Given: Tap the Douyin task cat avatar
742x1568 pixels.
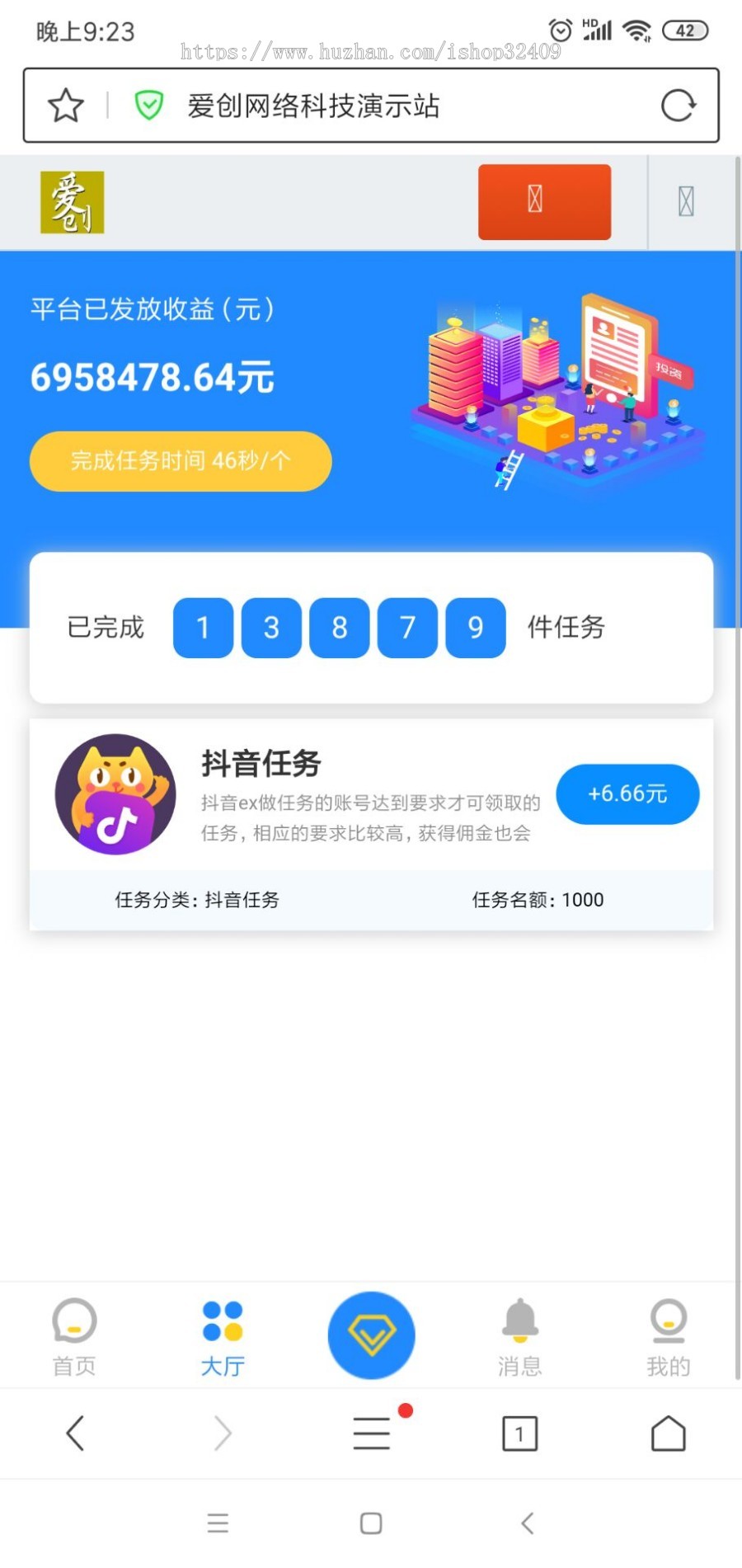Looking at the screenshot, I should (115, 794).
